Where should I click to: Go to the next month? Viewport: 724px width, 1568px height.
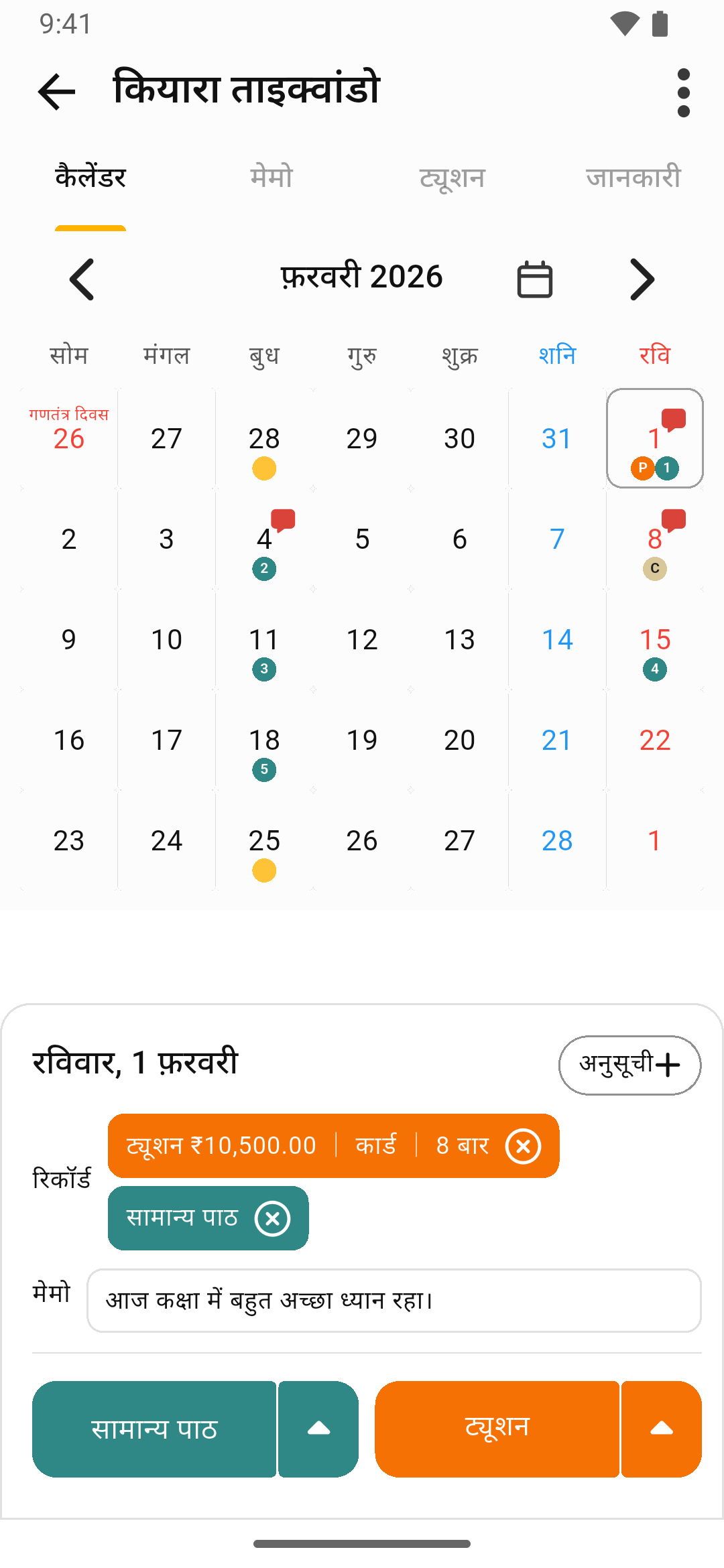pyautogui.click(x=642, y=279)
